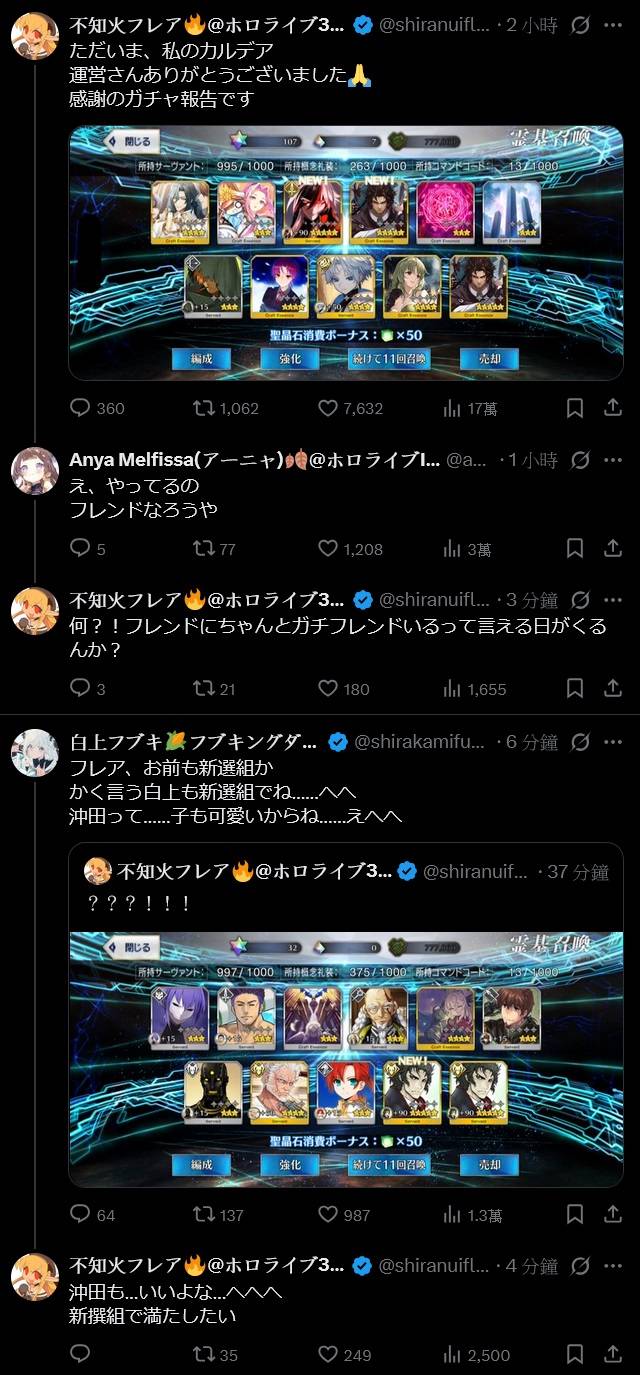
Task: Like the last reply with 249 likes
Action: coord(328,1354)
